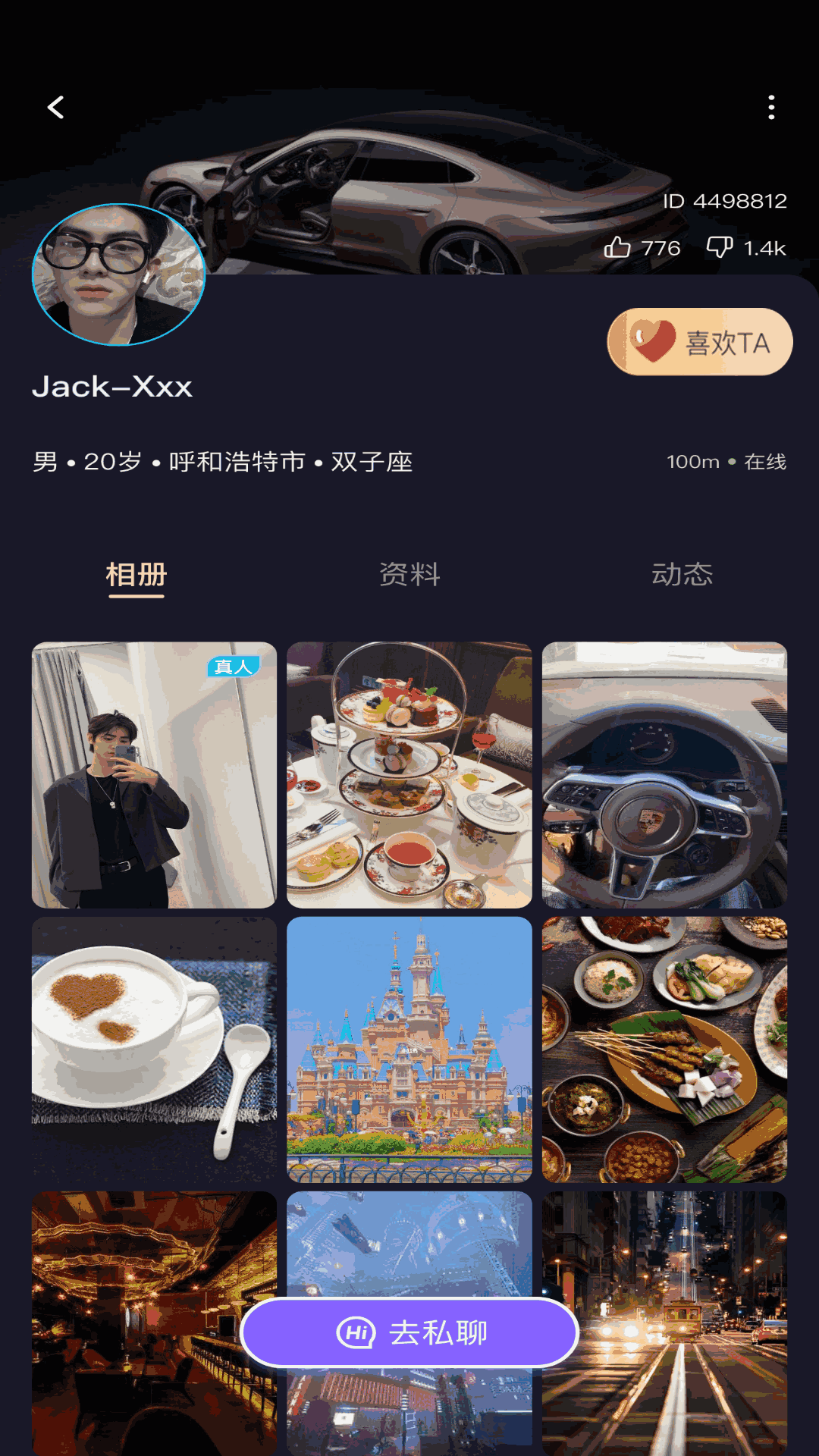This screenshot has height=1456, width=819.
Task: Tap the thumbs-up like icon showing 776
Action: click(619, 247)
